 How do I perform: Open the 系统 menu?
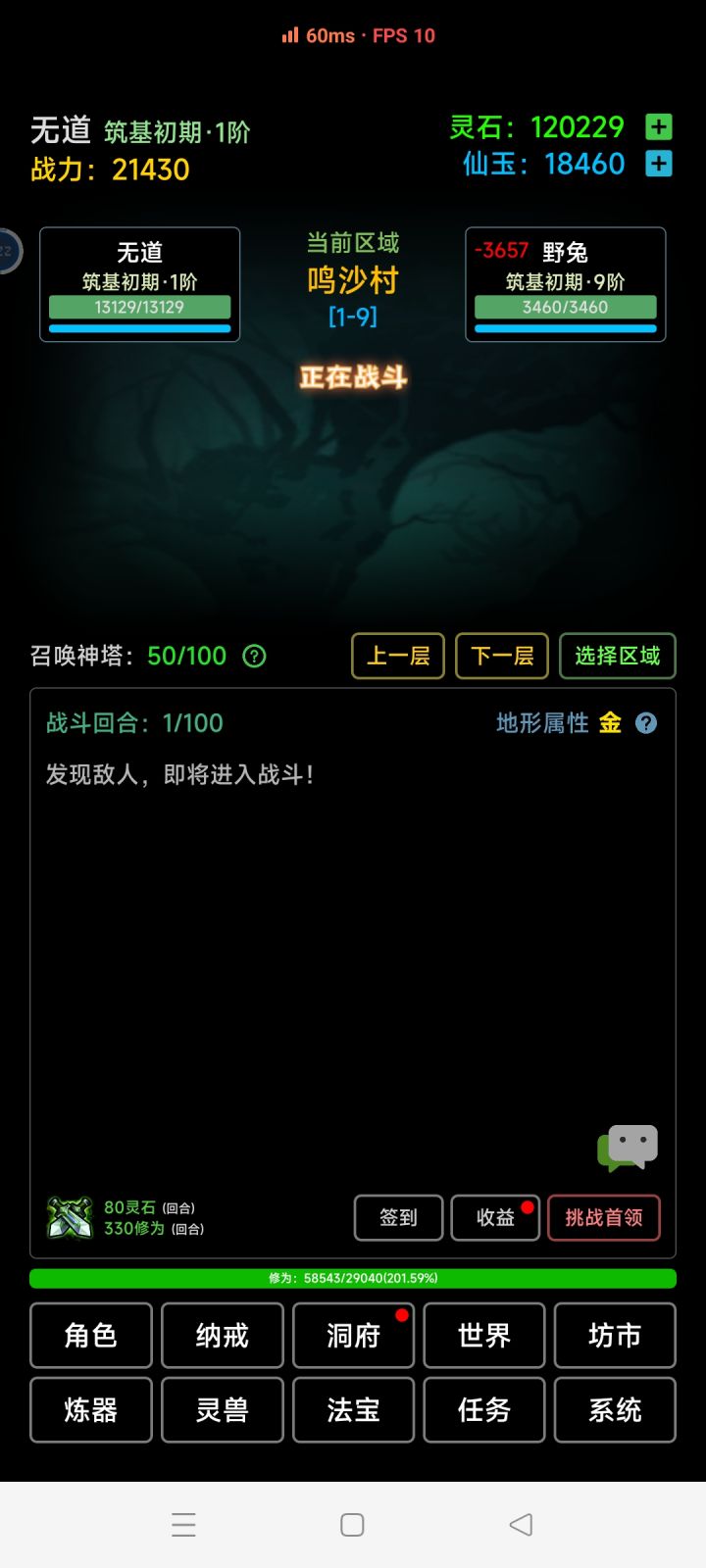[x=615, y=1410]
